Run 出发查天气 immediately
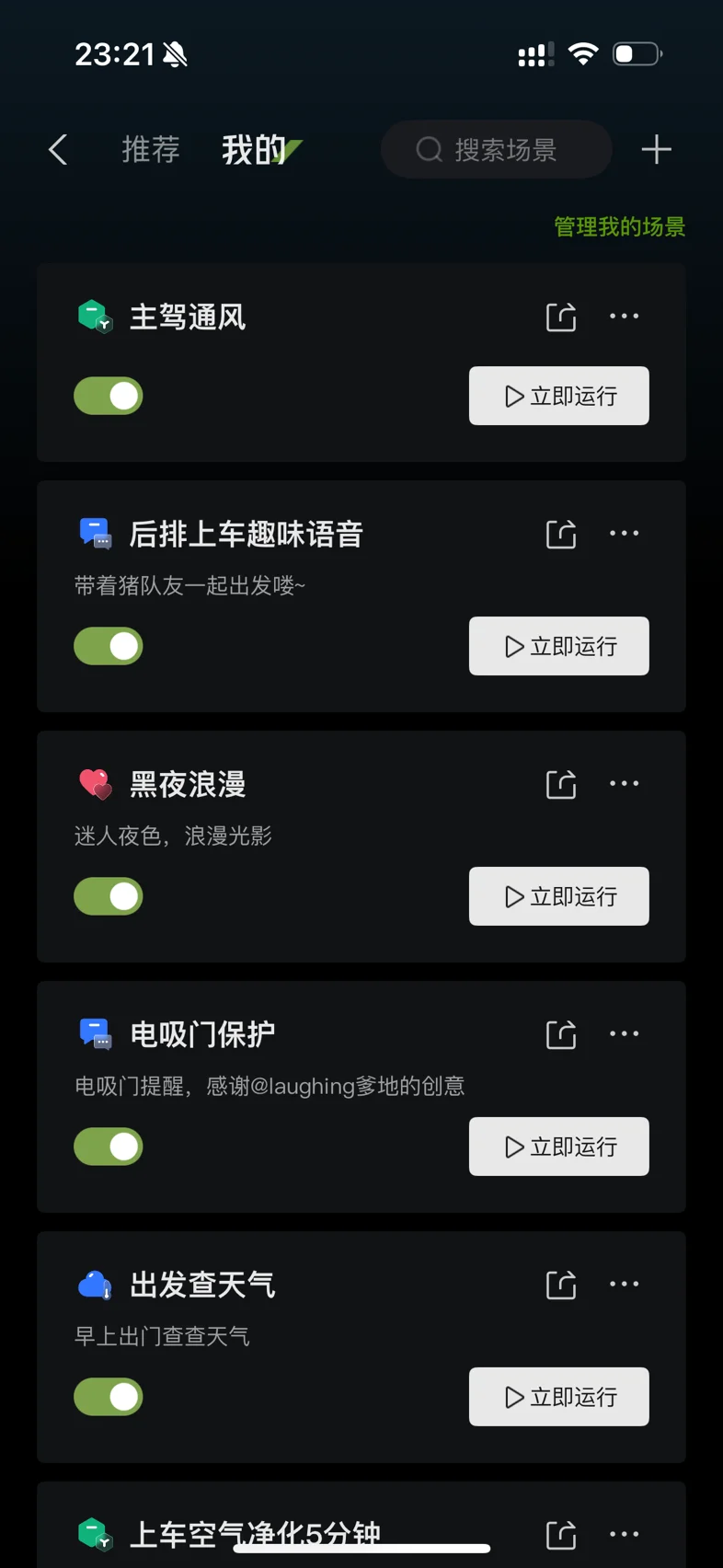 click(559, 1397)
